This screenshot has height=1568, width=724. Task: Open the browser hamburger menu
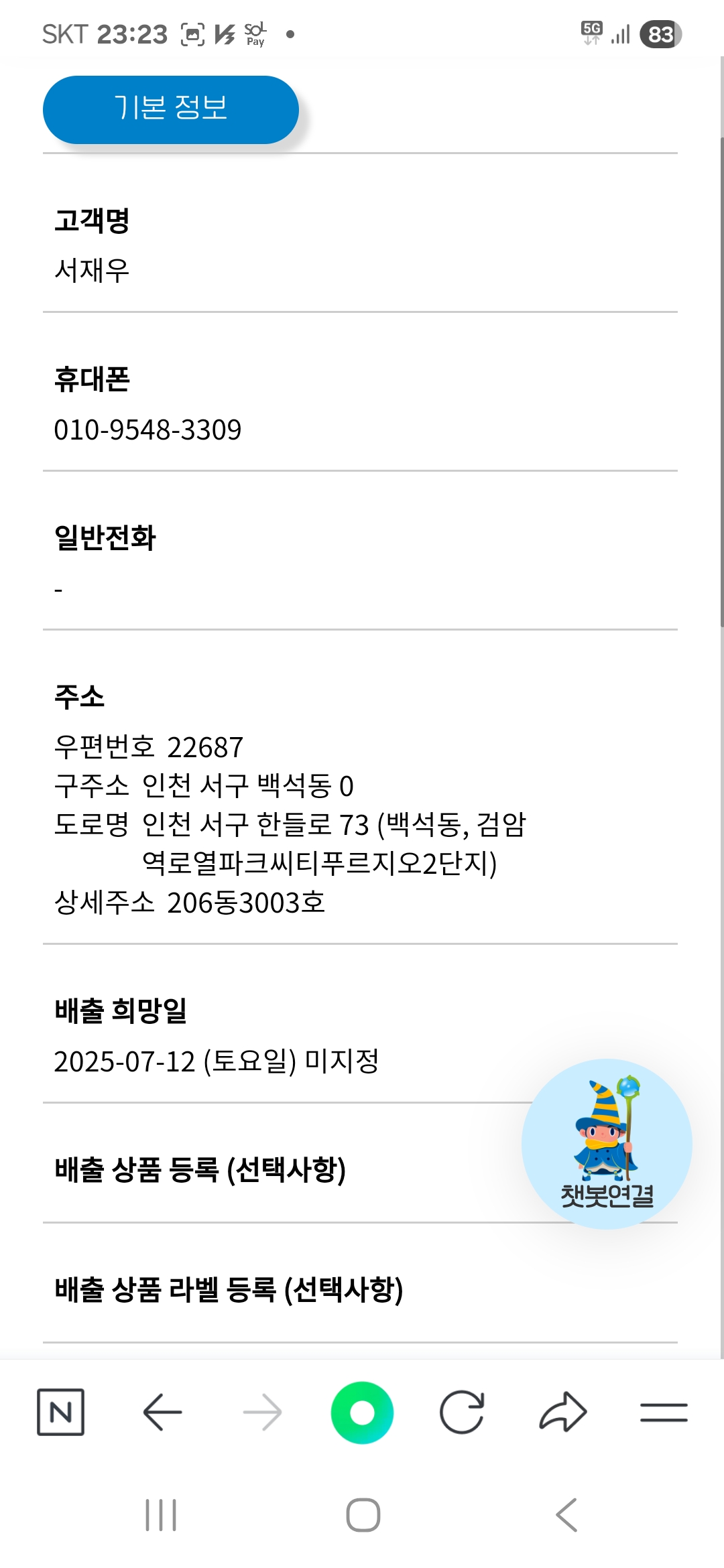664,1412
